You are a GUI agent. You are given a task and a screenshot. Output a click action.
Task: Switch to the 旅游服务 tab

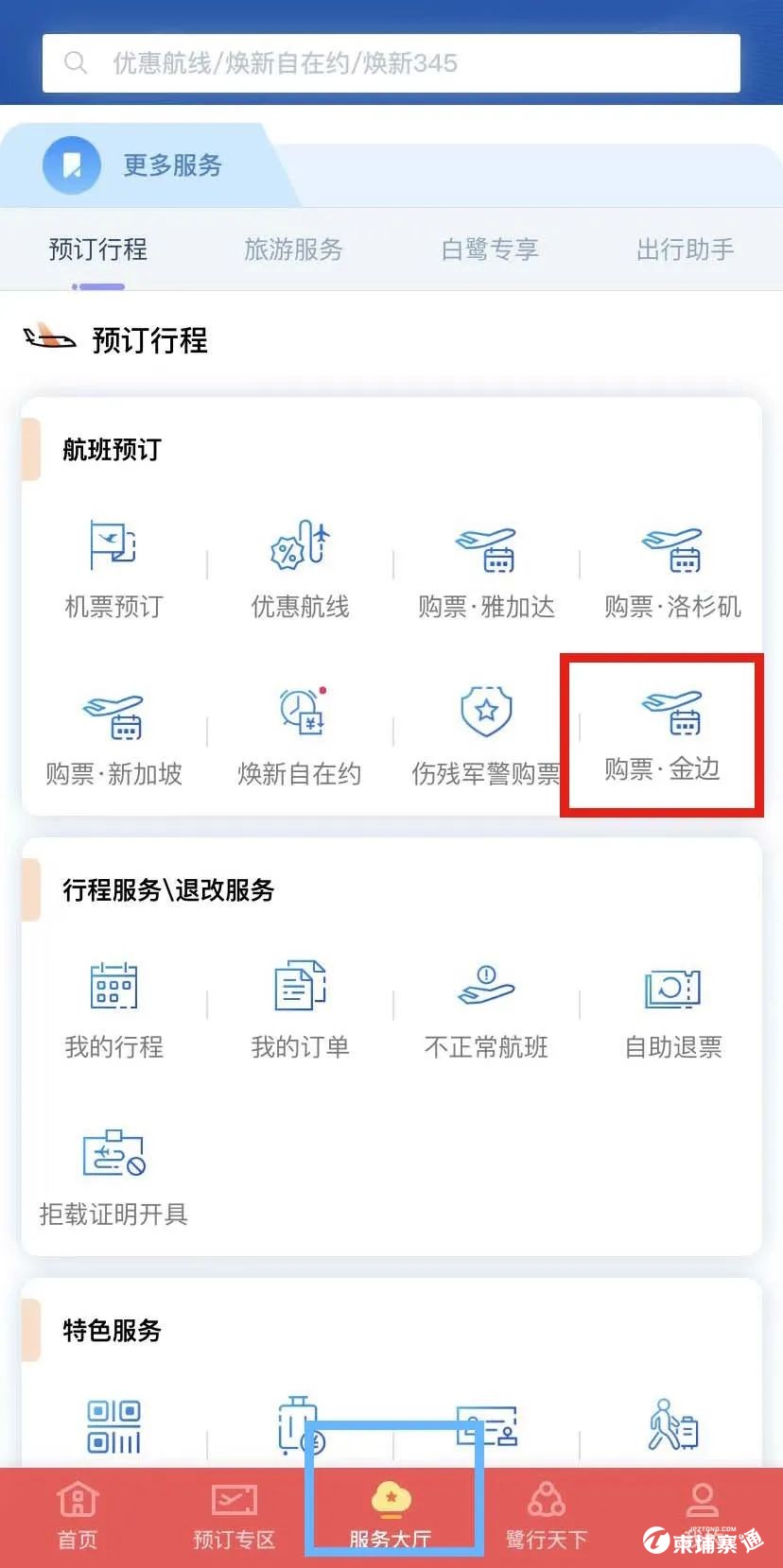(293, 250)
